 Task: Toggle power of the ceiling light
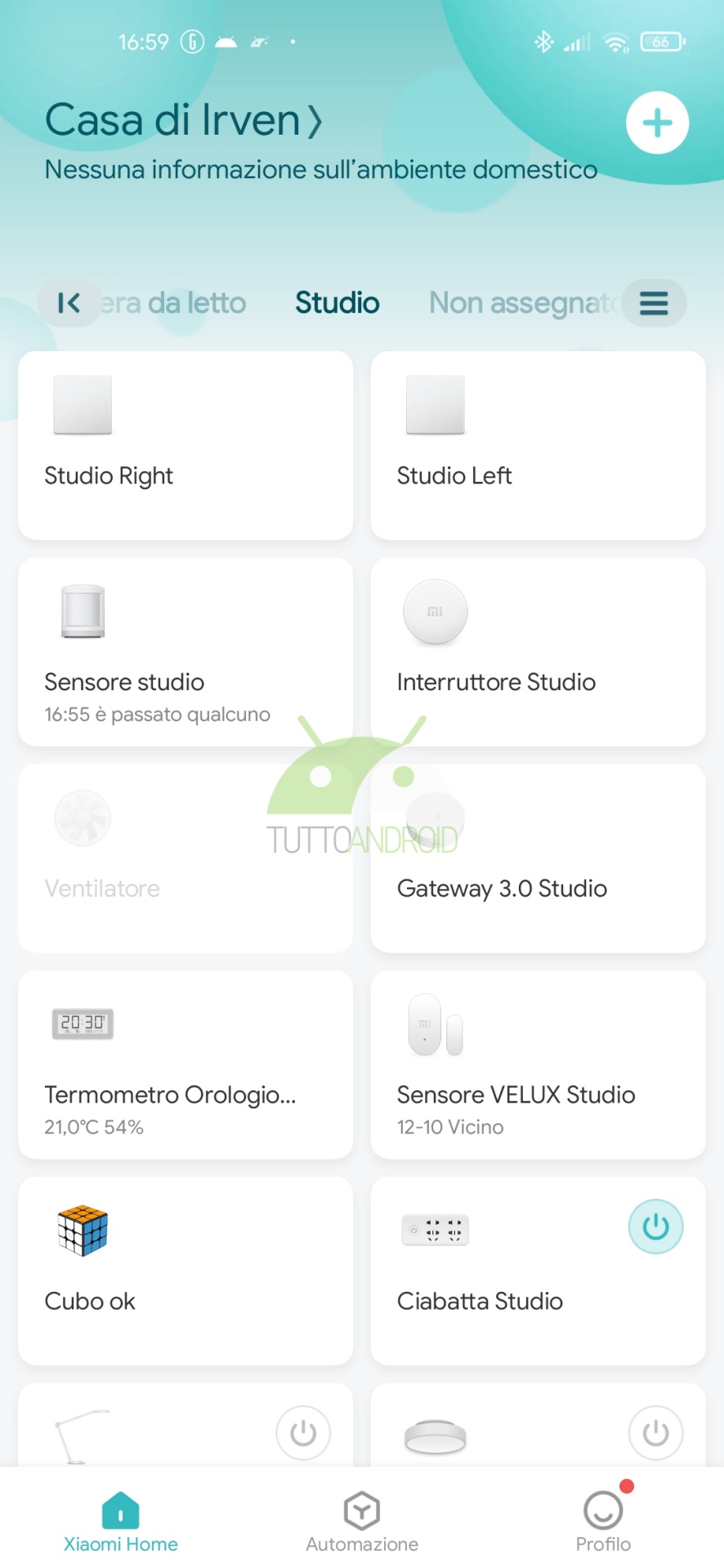(x=655, y=1432)
